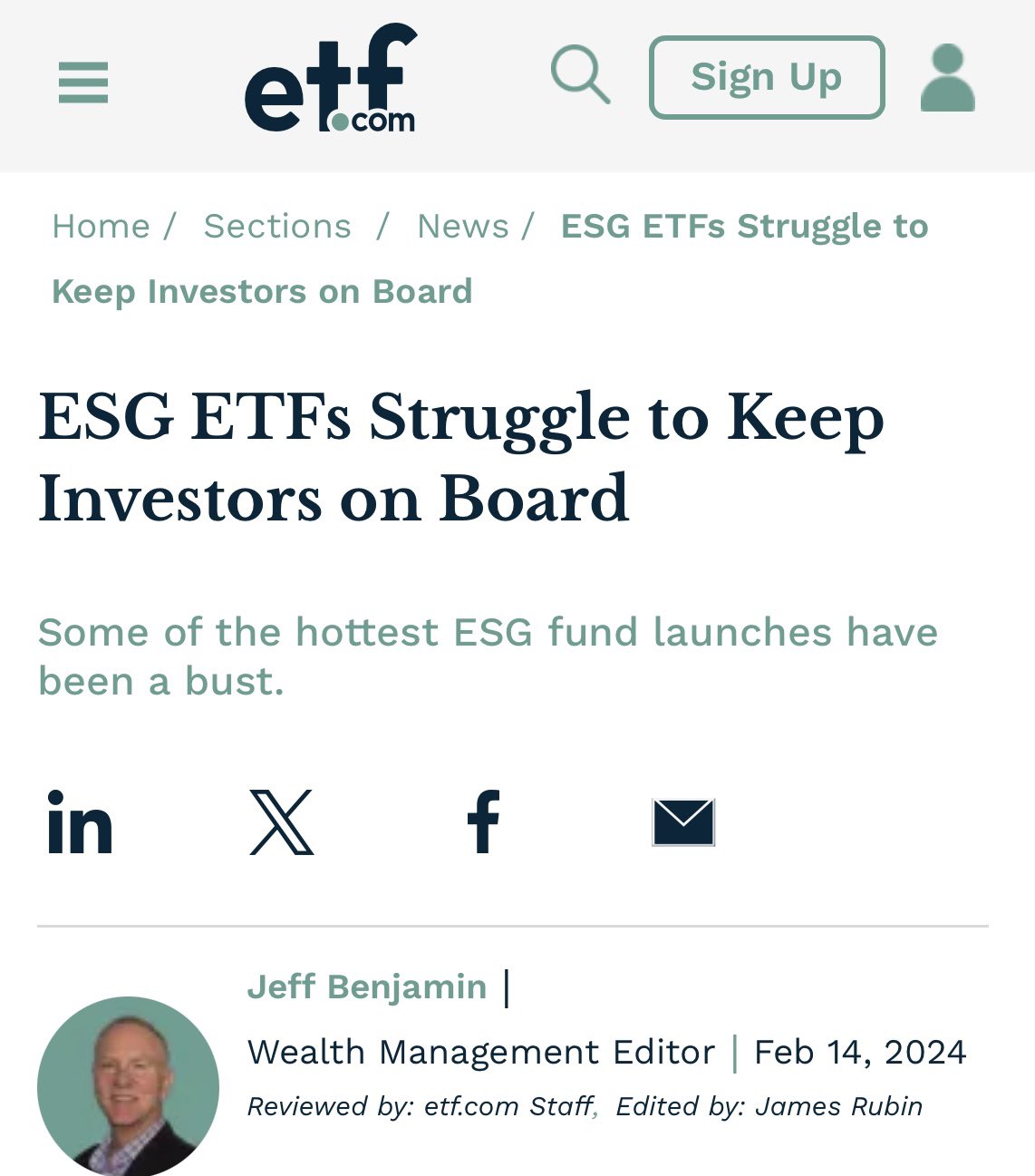Open the user account icon
Image resolution: width=1035 pixels, height=1176 pixels.
point(947,79)
